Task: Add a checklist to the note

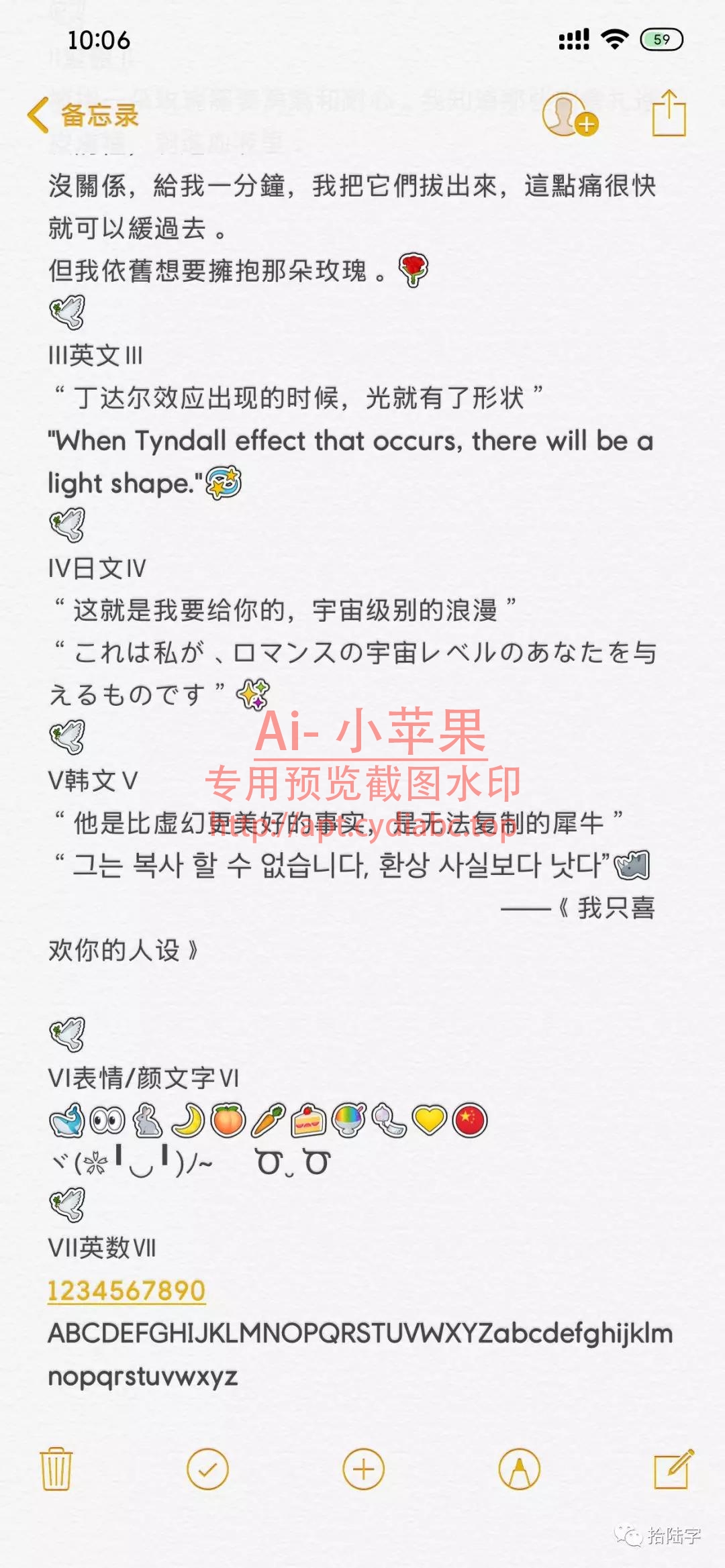Action: 207,1469
